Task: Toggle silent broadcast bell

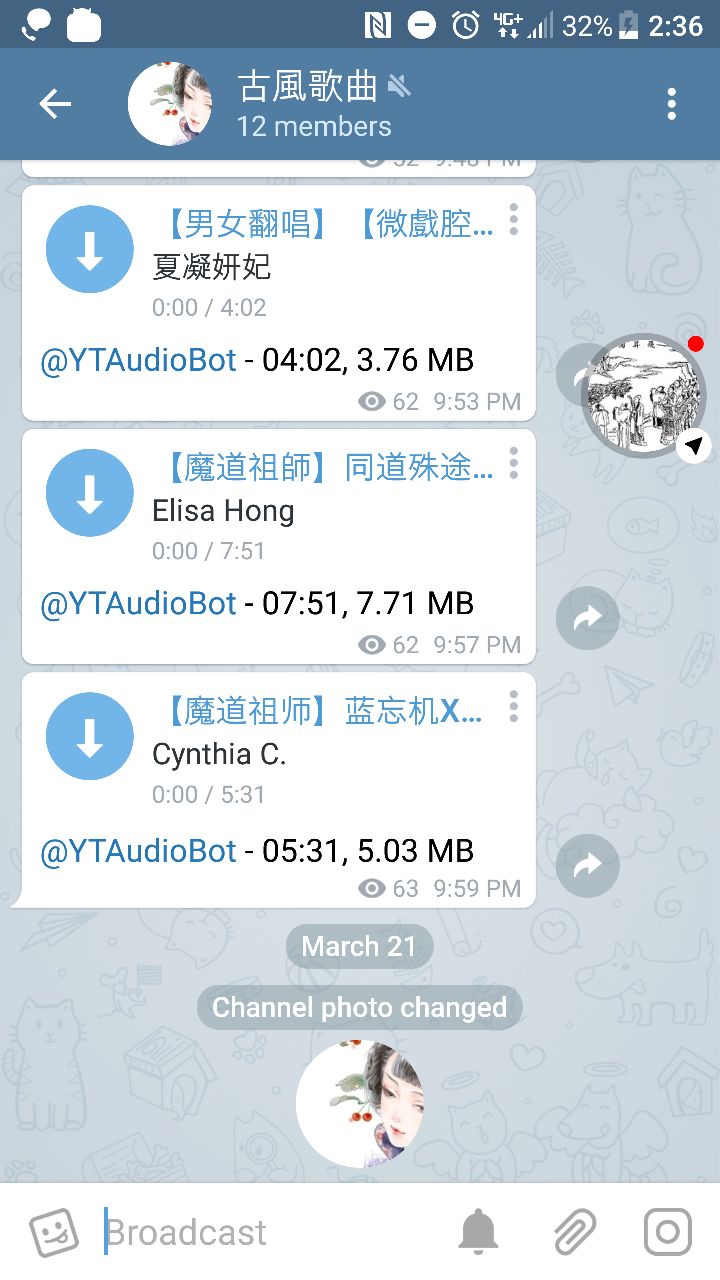Action: pyautogui.click(x=479, y=1232)
